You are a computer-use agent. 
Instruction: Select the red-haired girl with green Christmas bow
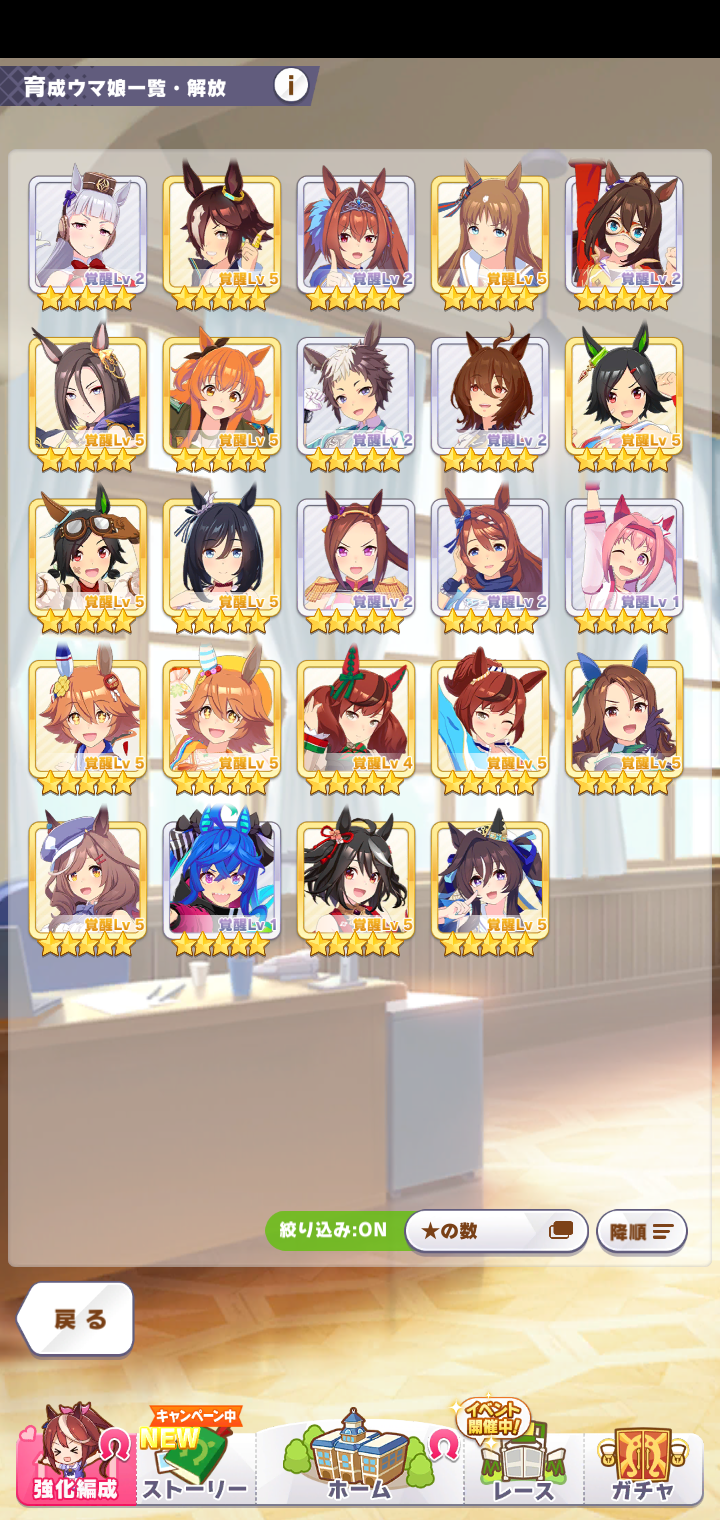pos(356,720)
